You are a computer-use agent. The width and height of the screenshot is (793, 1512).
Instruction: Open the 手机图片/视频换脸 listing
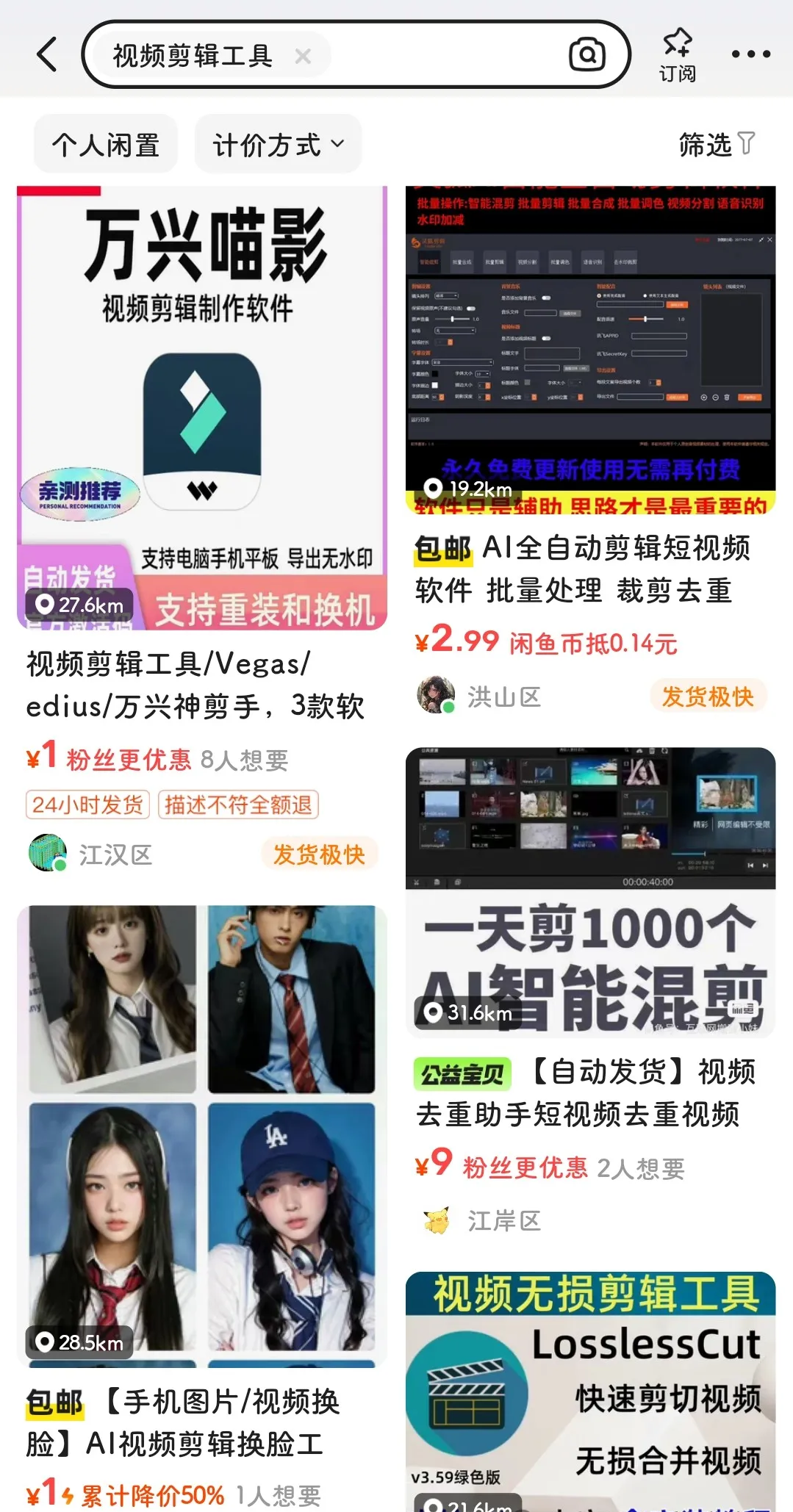(x=202, y=1135)
